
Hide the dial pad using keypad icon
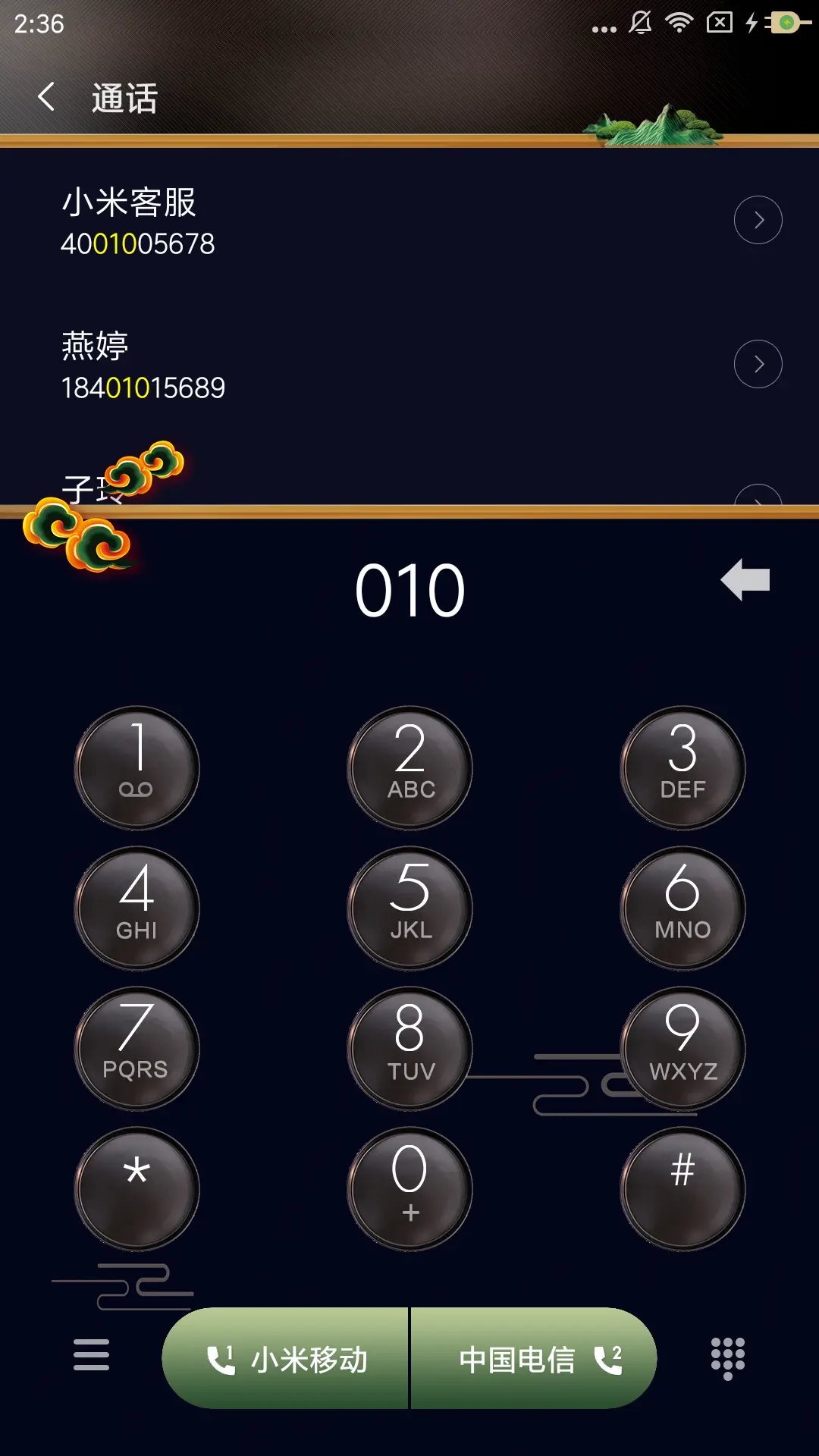728,1357
